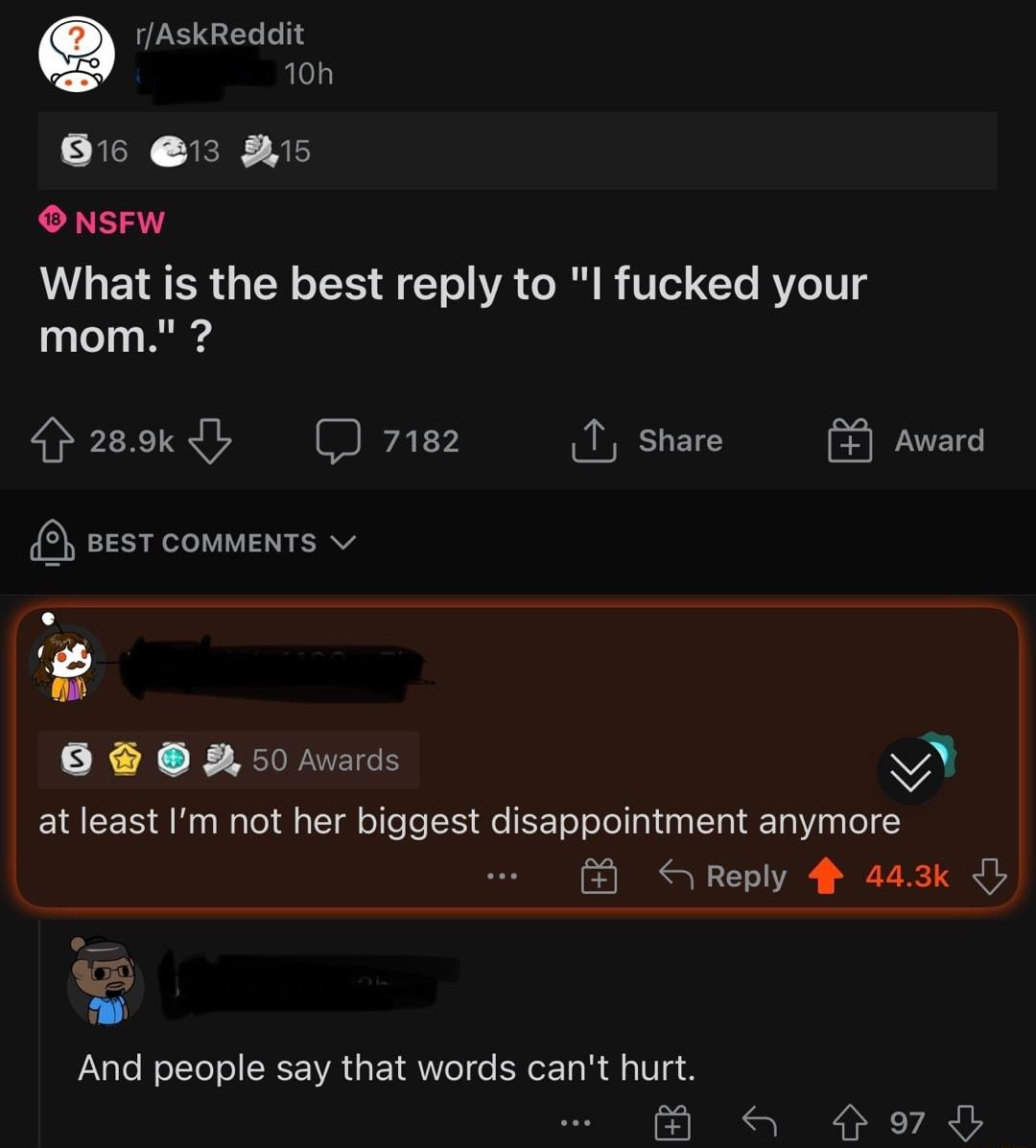The width and height of the screenshot is (1036, 1148).
Task: Open the overflow menu on the top comment
Action: (x=502, y=876)
